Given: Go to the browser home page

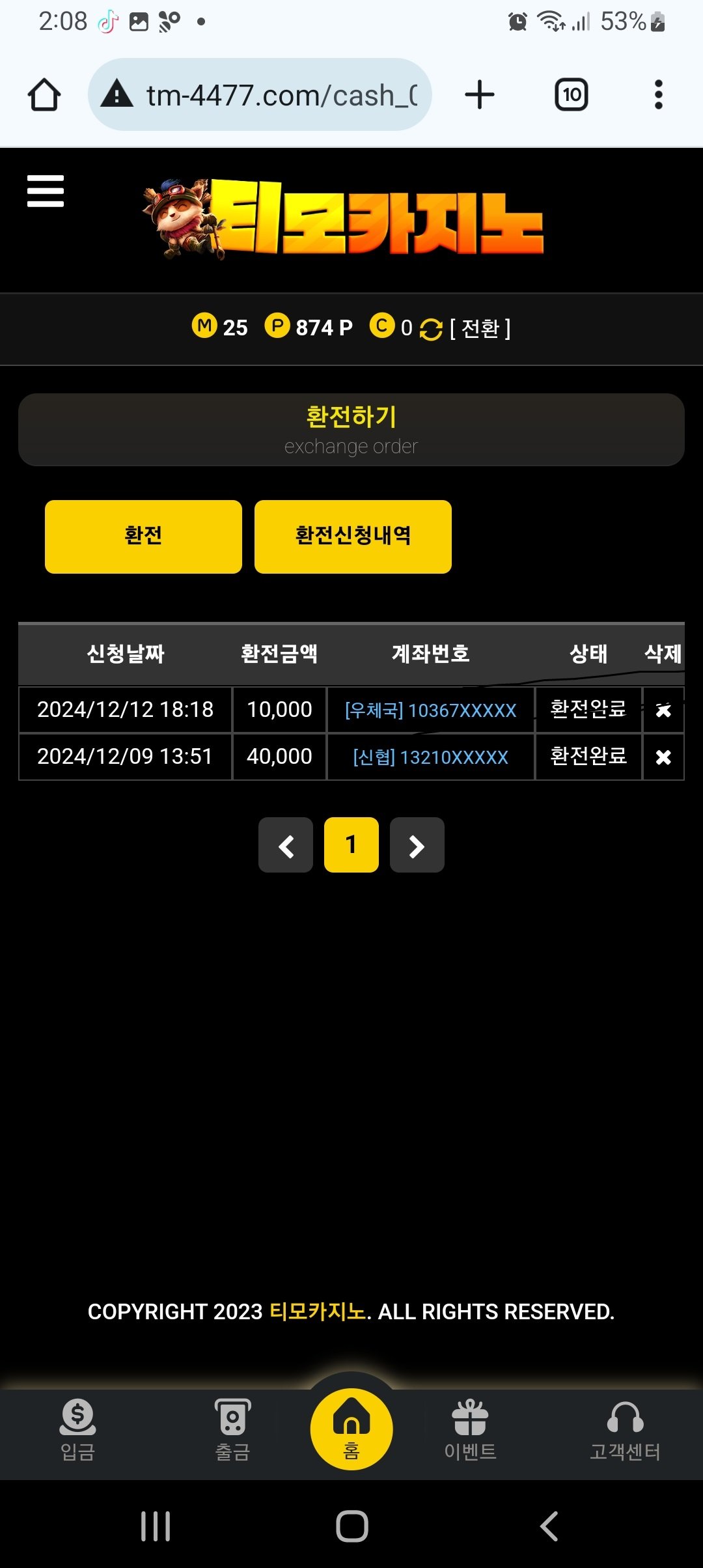Looking at the screenshot, I should point(44,95).
